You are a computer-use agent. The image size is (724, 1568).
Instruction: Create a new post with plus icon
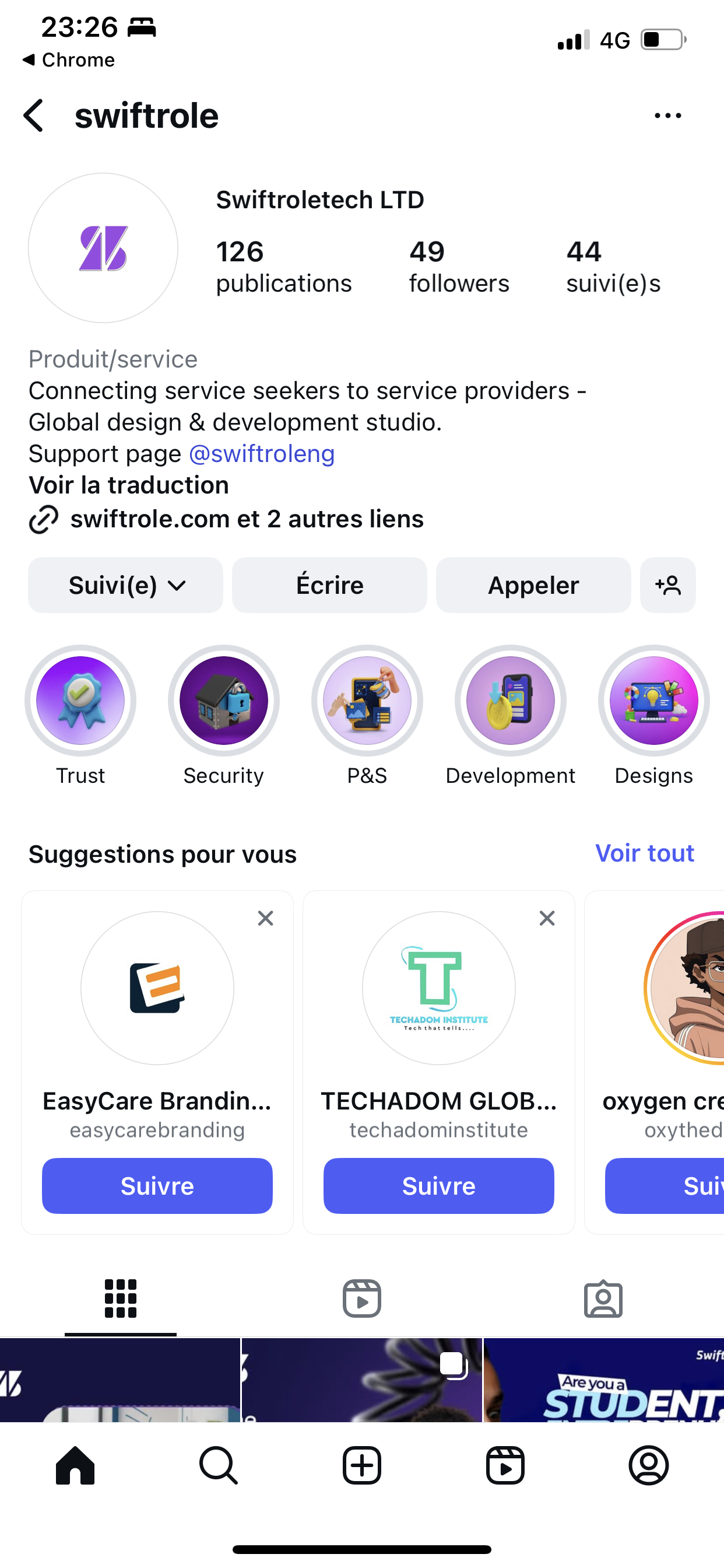(x=362, y=1465)
